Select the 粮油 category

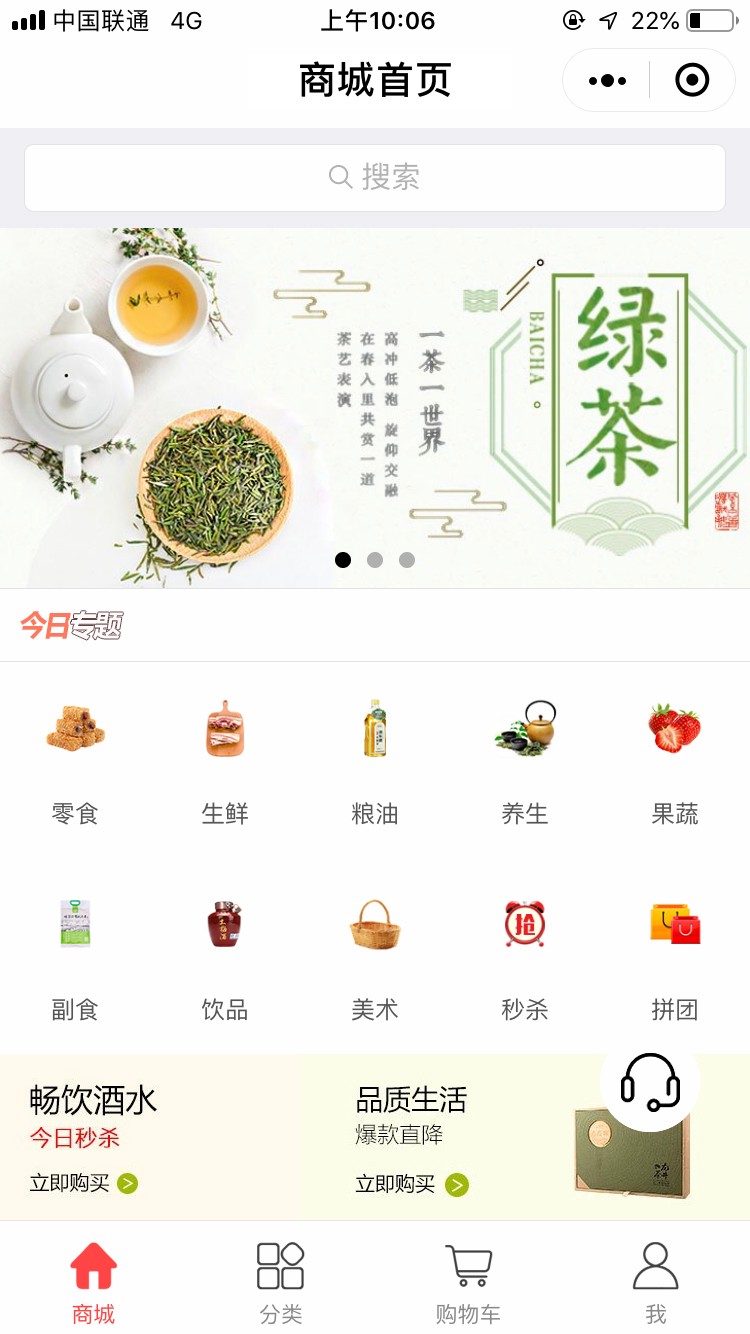click(375, 760)
